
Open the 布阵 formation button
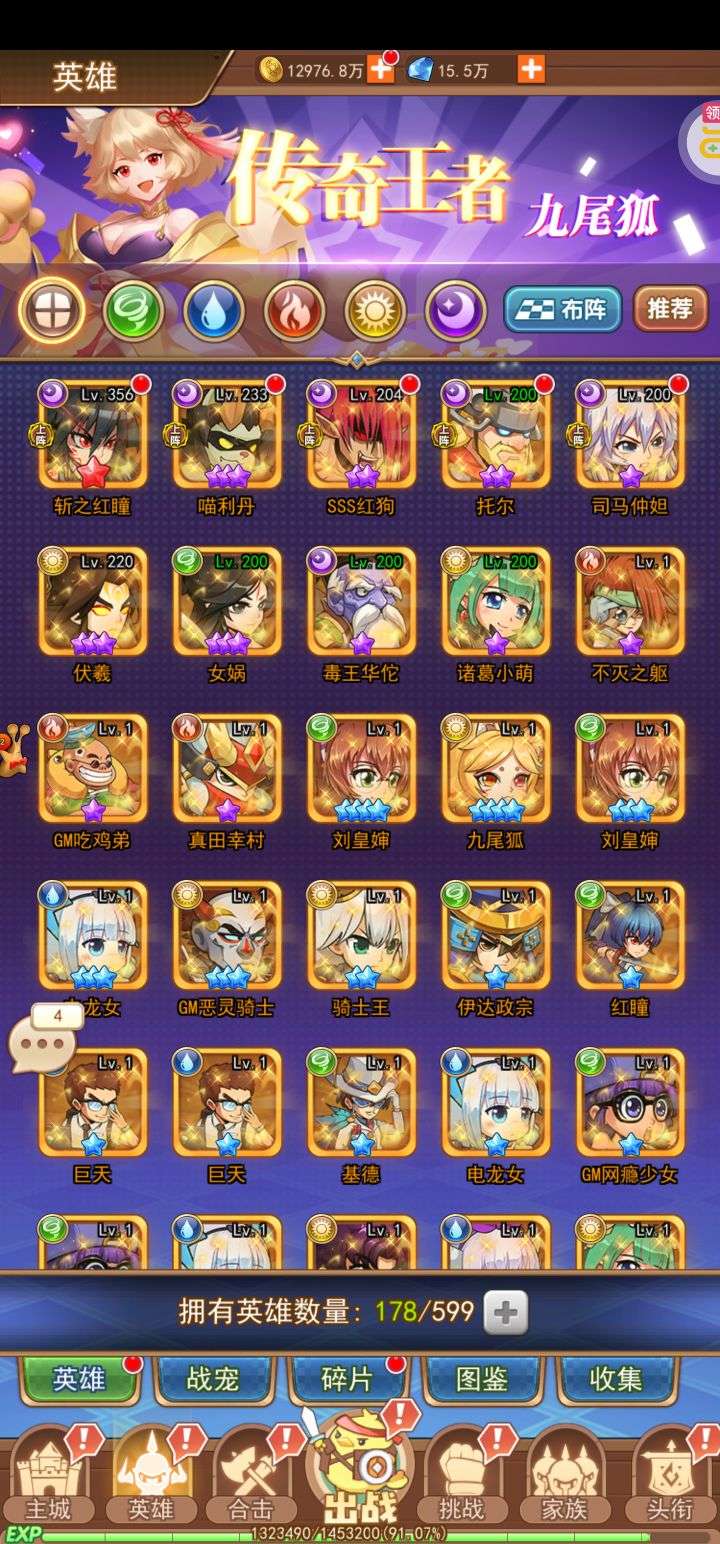click(562, 310)
